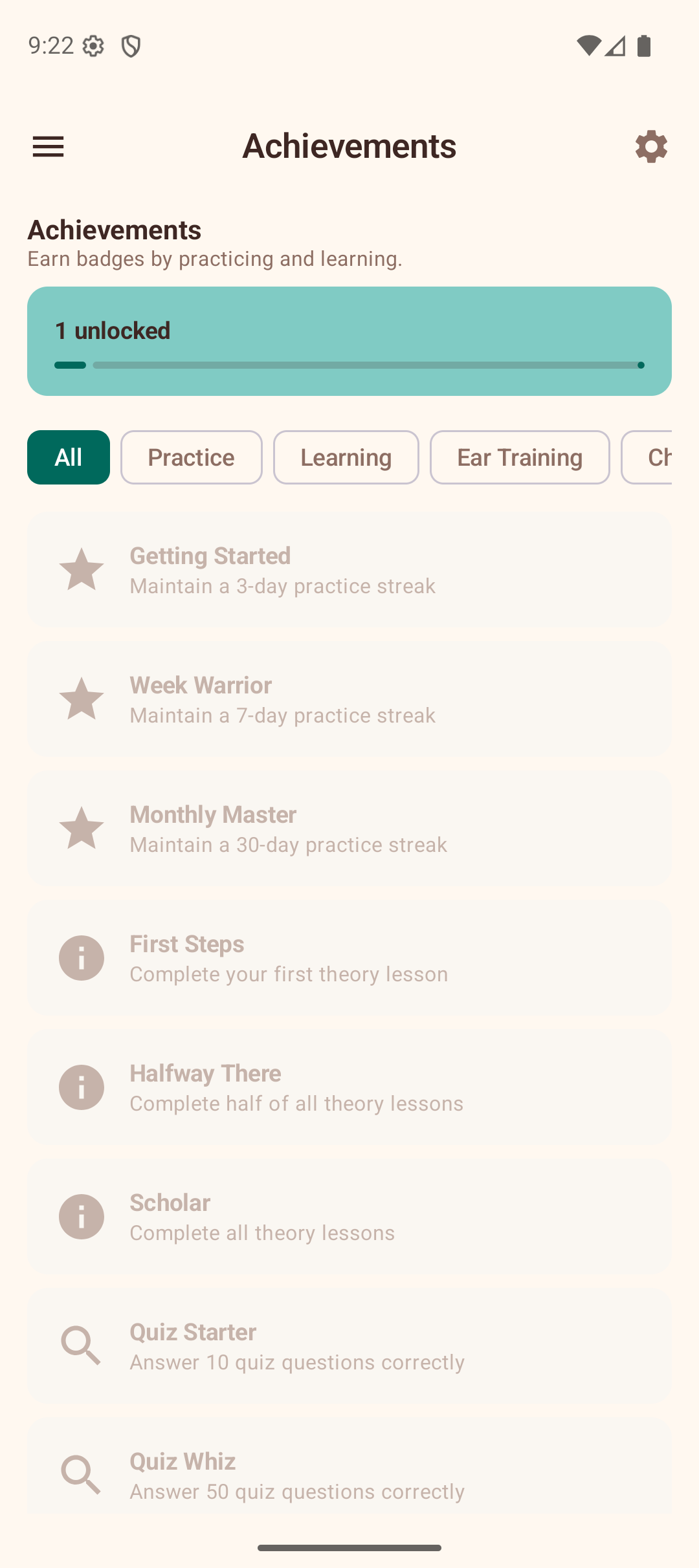
Task: Click the info icon beside Scholar
Action: pos(82,1216)
